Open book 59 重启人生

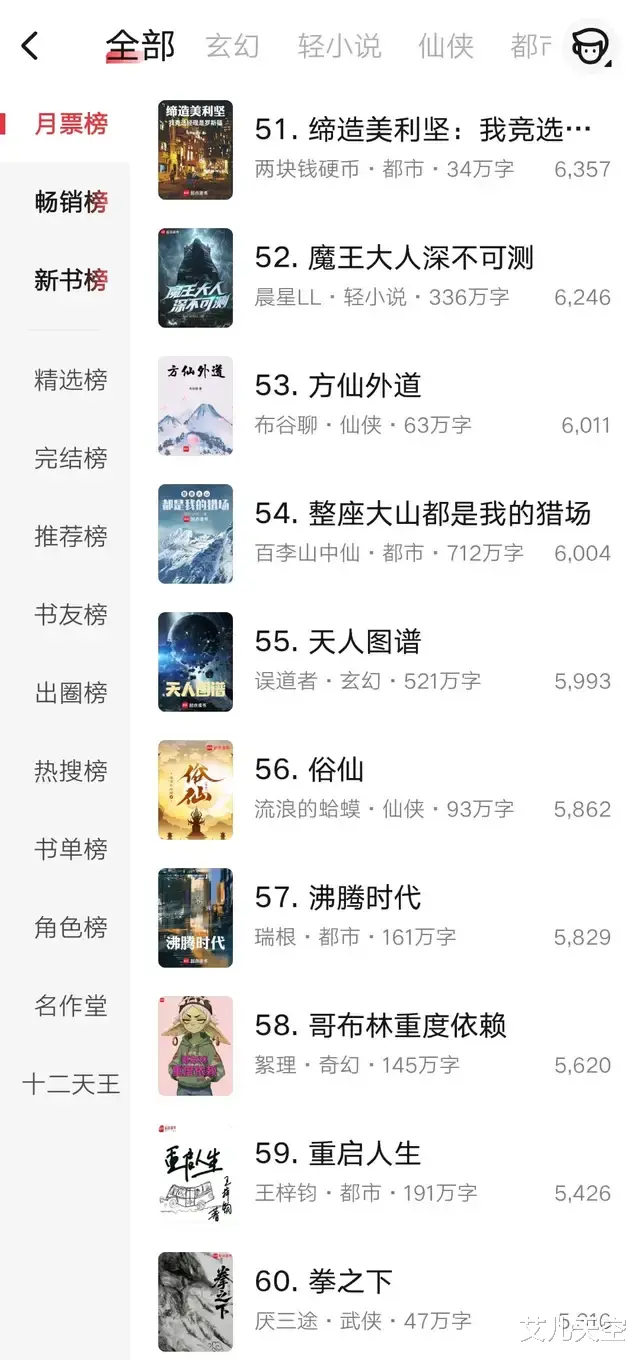[x=338, y=1154]
